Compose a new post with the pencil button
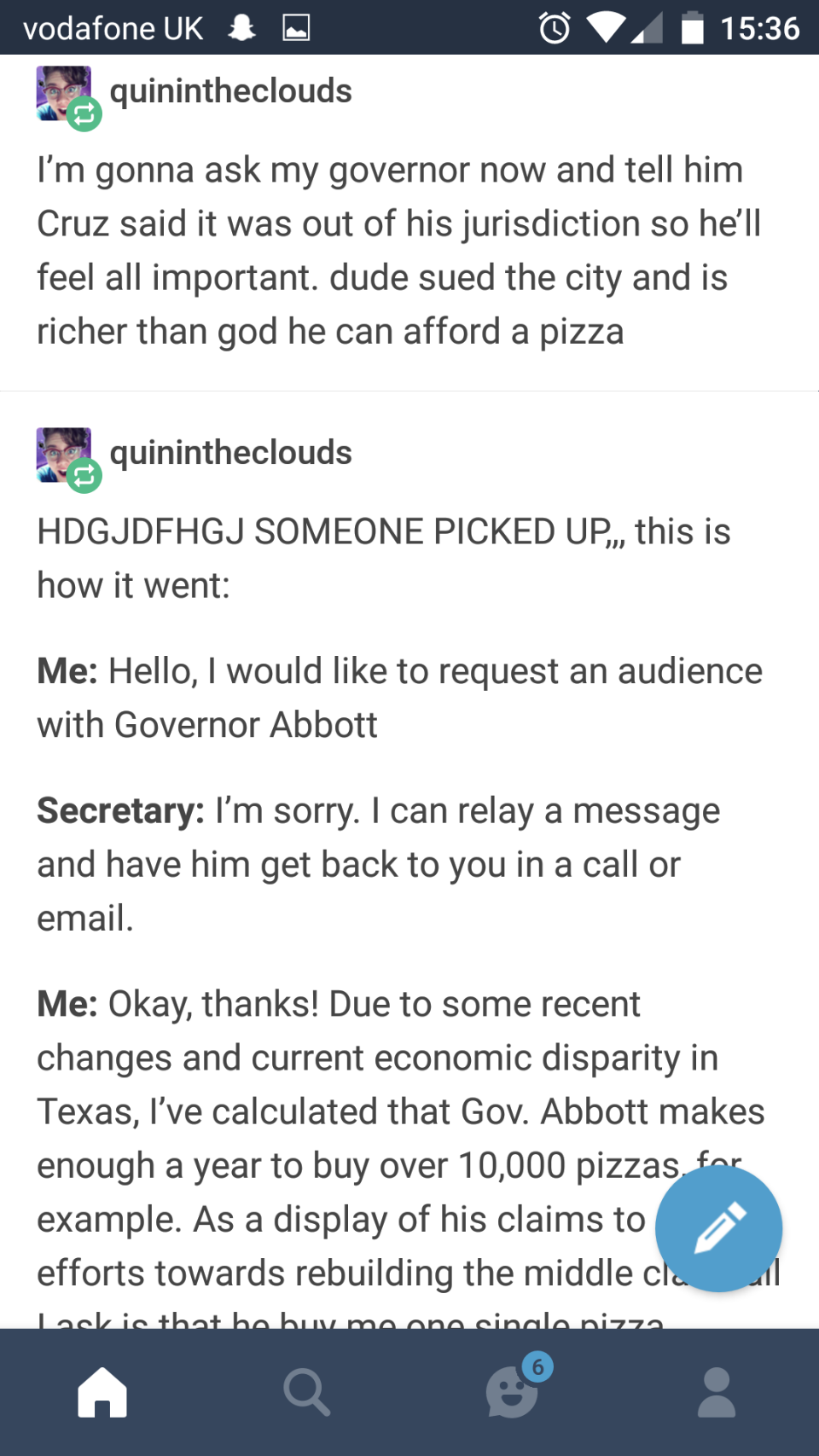 coord(718,1228)
